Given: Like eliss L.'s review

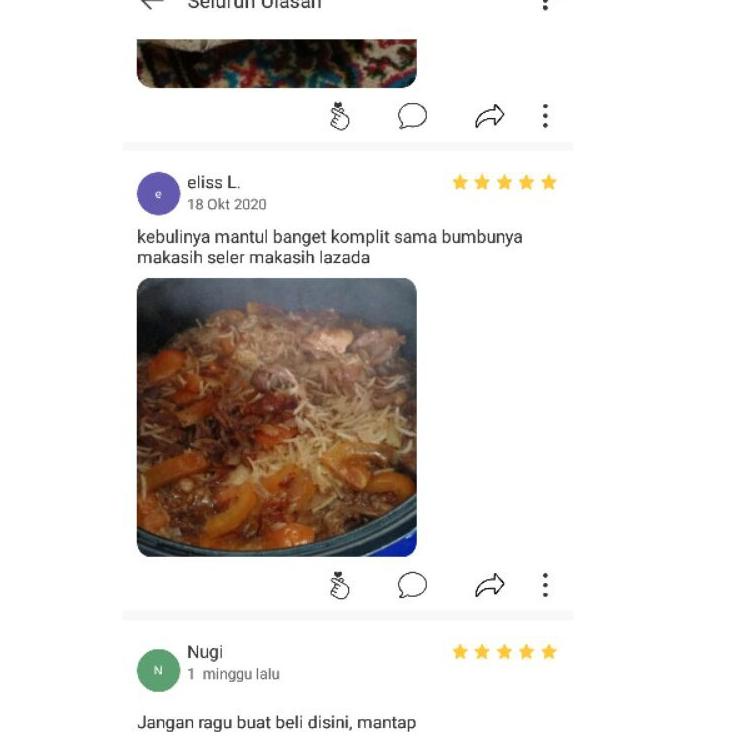Looking at the screenshot, I should (340, 586).
